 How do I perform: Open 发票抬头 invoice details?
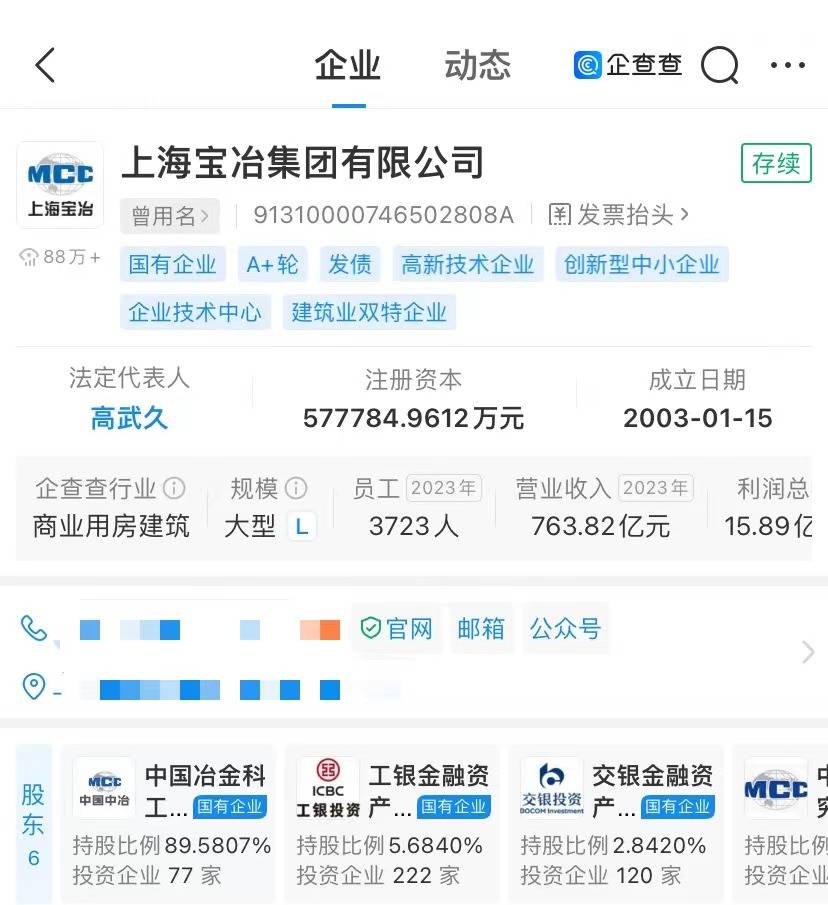coord(619,215)
